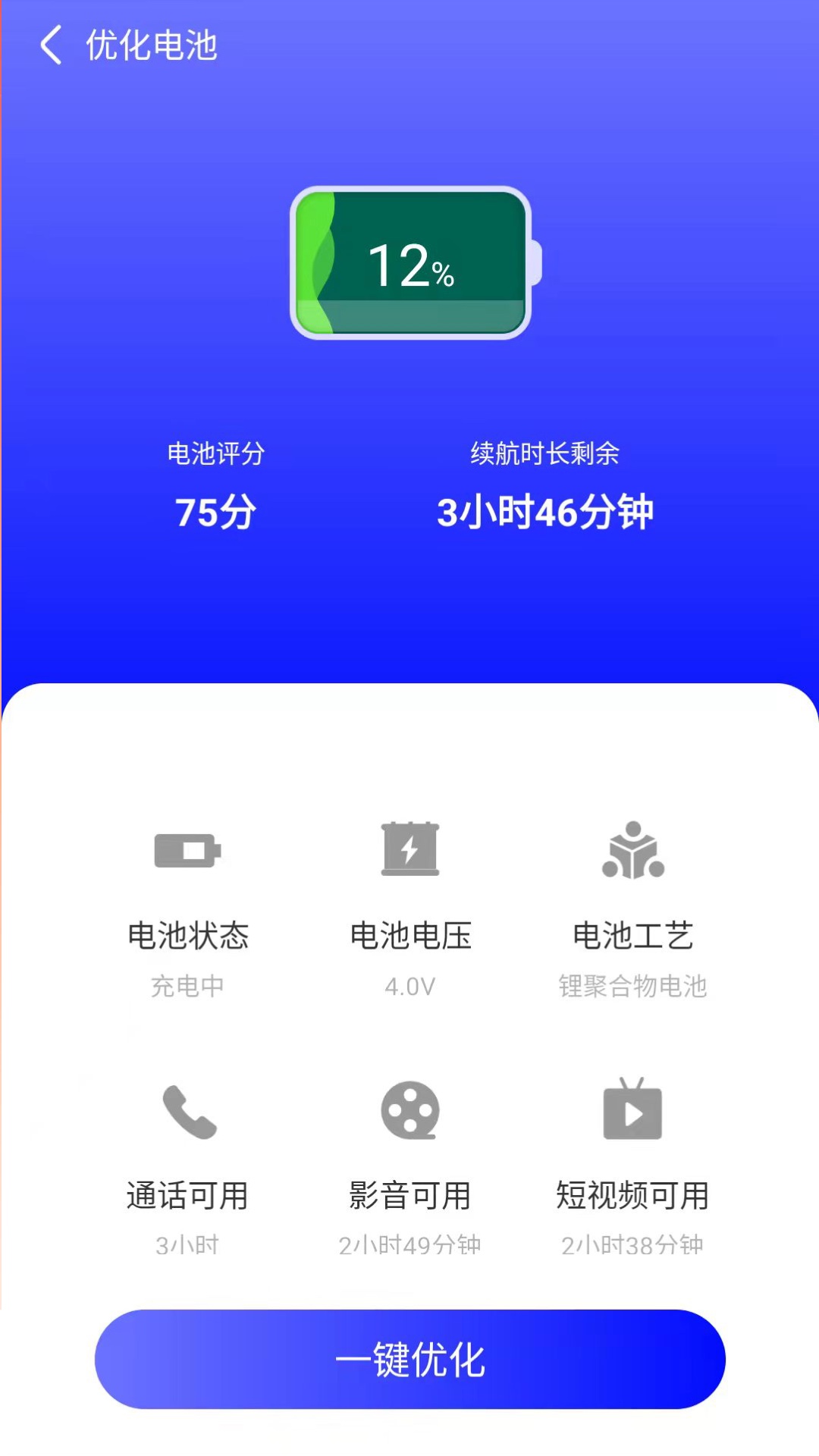
Task: Select the 4.0V voltage reading
Action: [x=410, y=985]
